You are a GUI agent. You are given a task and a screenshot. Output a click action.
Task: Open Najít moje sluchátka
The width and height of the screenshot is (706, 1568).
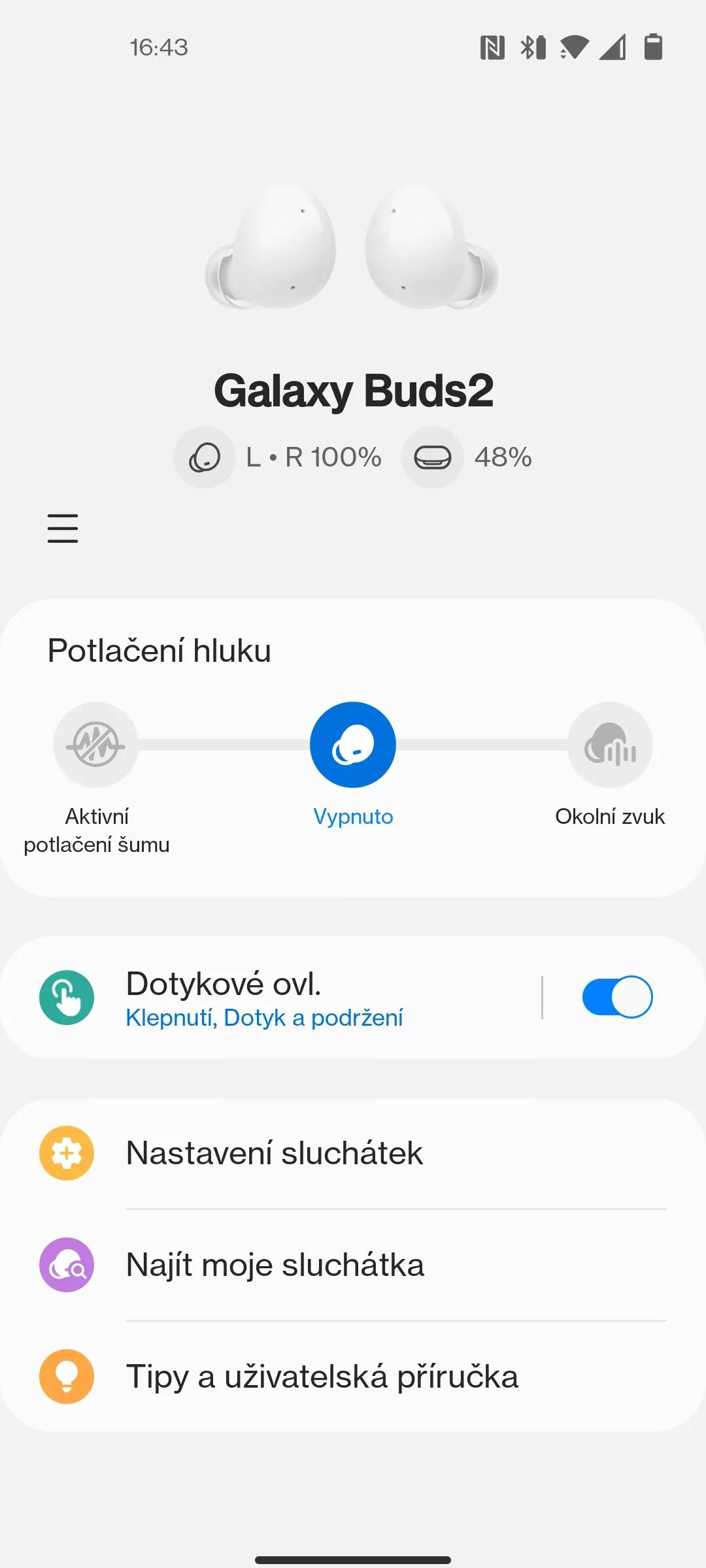pos(353,1265)
